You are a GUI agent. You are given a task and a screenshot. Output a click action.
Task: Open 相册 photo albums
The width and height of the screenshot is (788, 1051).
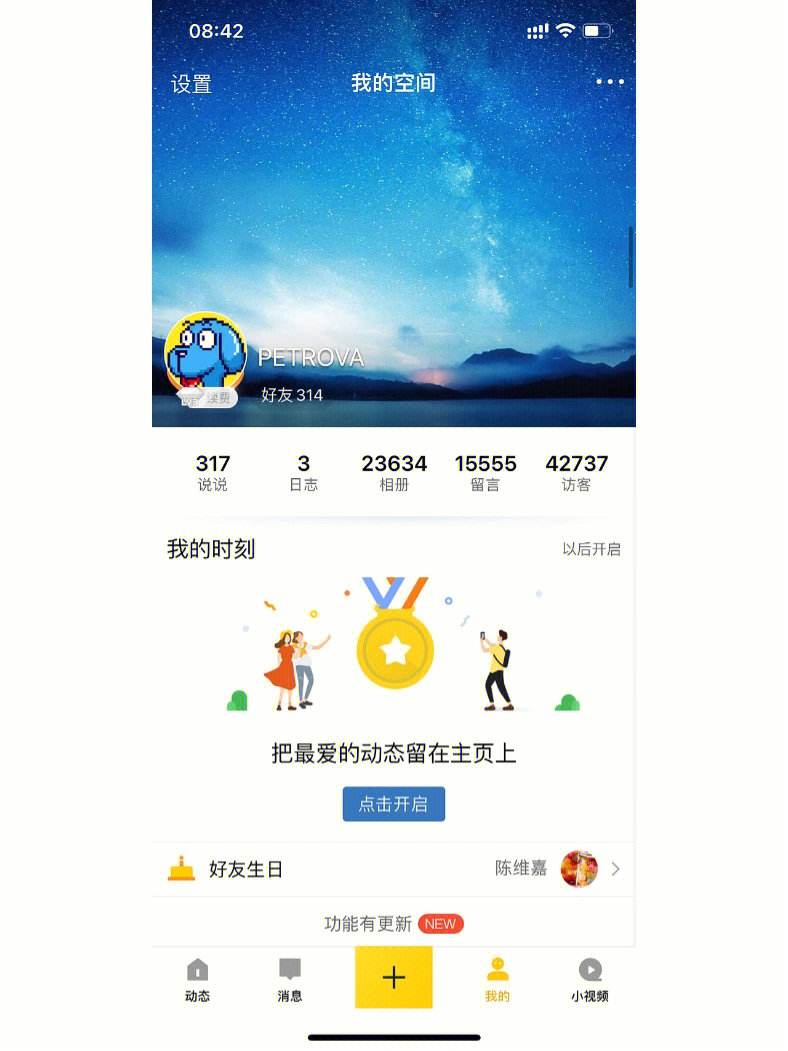click(394, 473)
